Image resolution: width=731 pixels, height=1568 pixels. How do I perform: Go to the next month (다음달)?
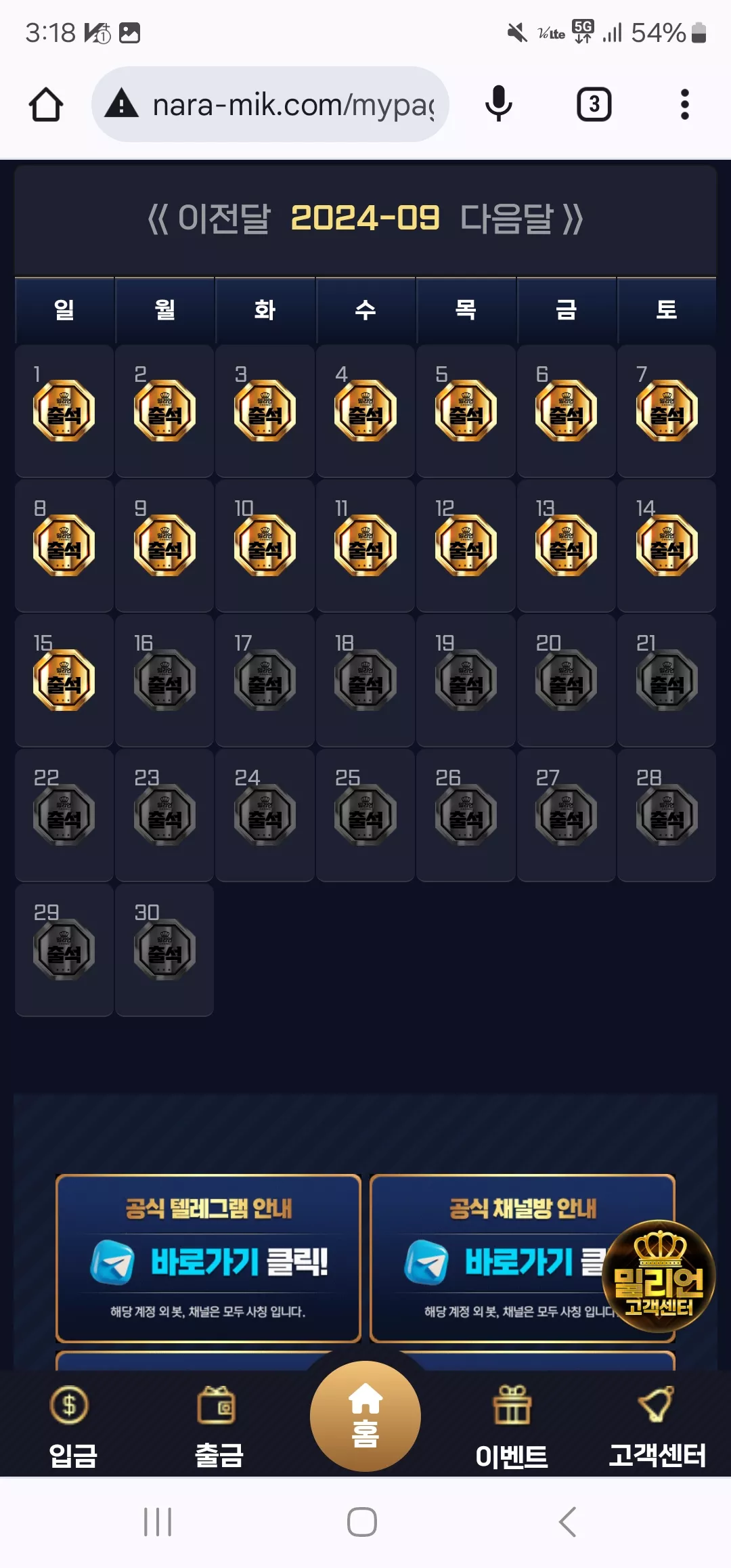[x=521, y=219]
